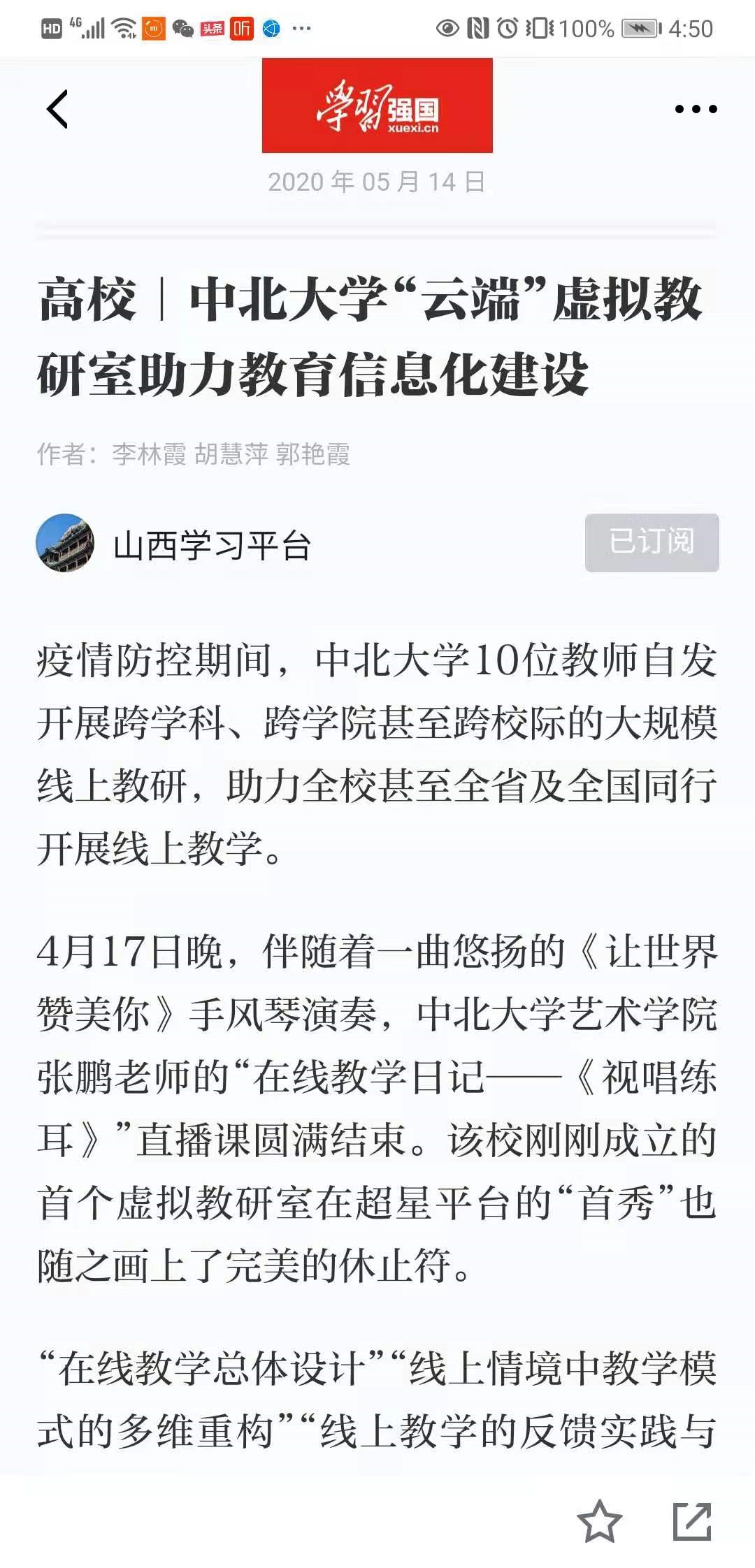Open 山西学习平台 publisher profile

pyautogui.click(x=211, y=545)
